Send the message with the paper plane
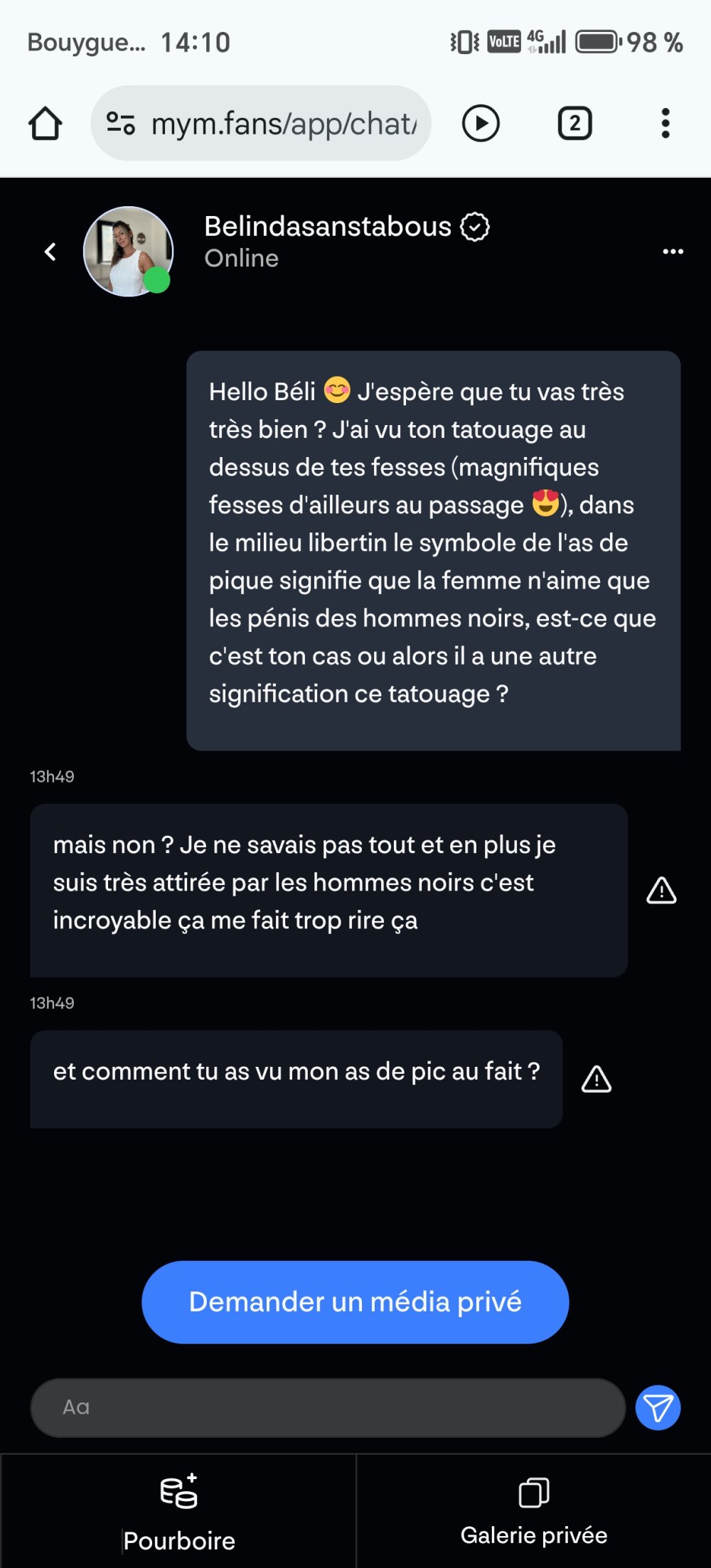The height and width of the screenshot is (1568, 711). click(658, 1407)
